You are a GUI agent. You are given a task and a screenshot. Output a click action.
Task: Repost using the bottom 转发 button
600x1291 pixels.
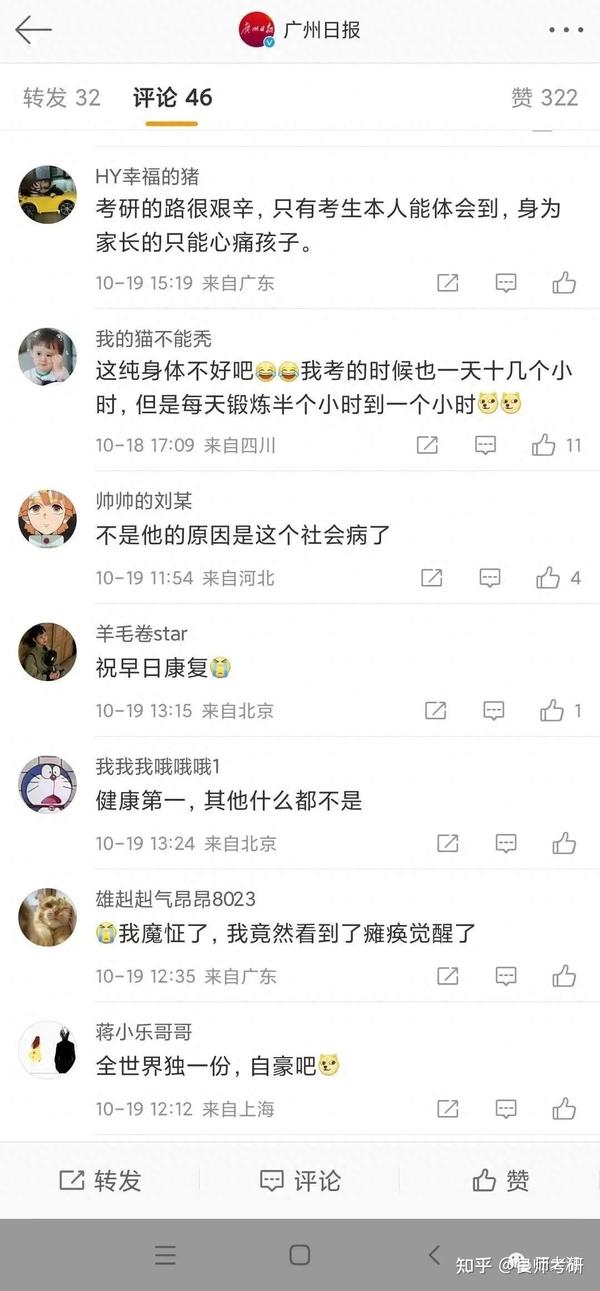click(x=100, y=1180)
